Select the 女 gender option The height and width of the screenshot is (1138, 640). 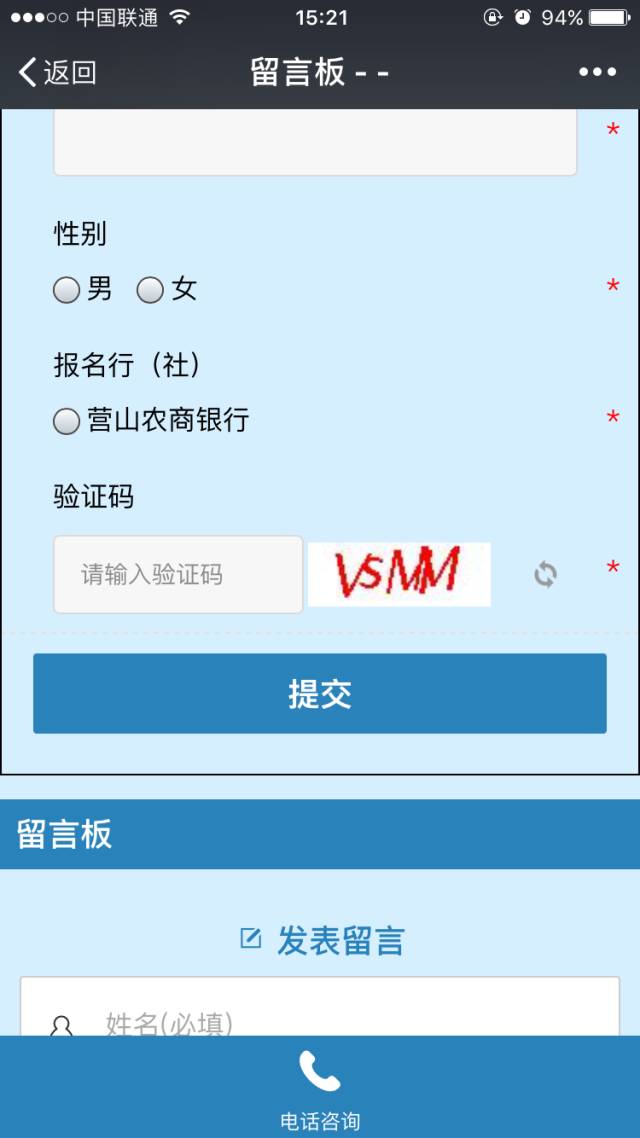[151, 290]
